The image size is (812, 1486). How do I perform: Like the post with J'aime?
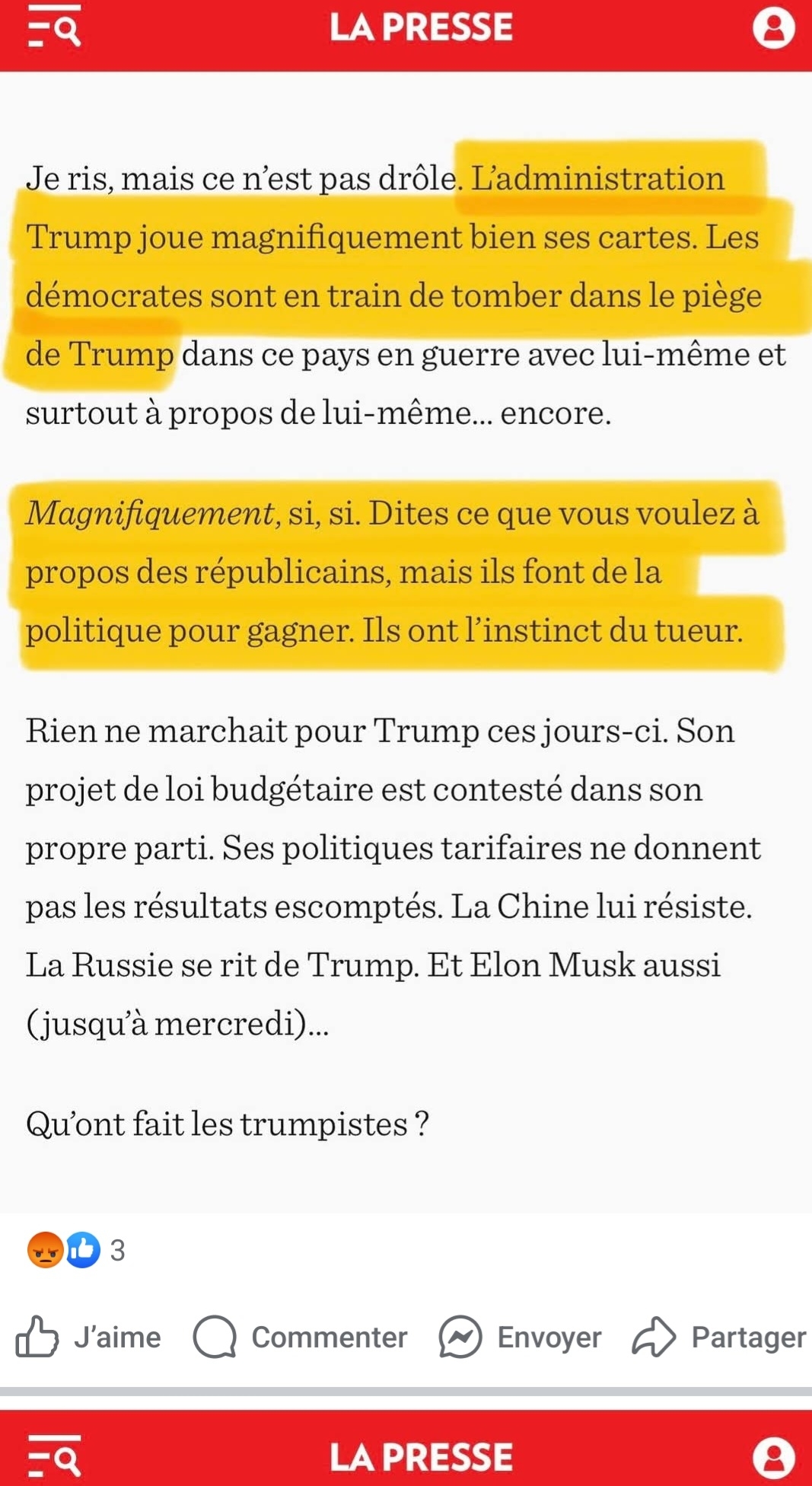pos(89,1337)
